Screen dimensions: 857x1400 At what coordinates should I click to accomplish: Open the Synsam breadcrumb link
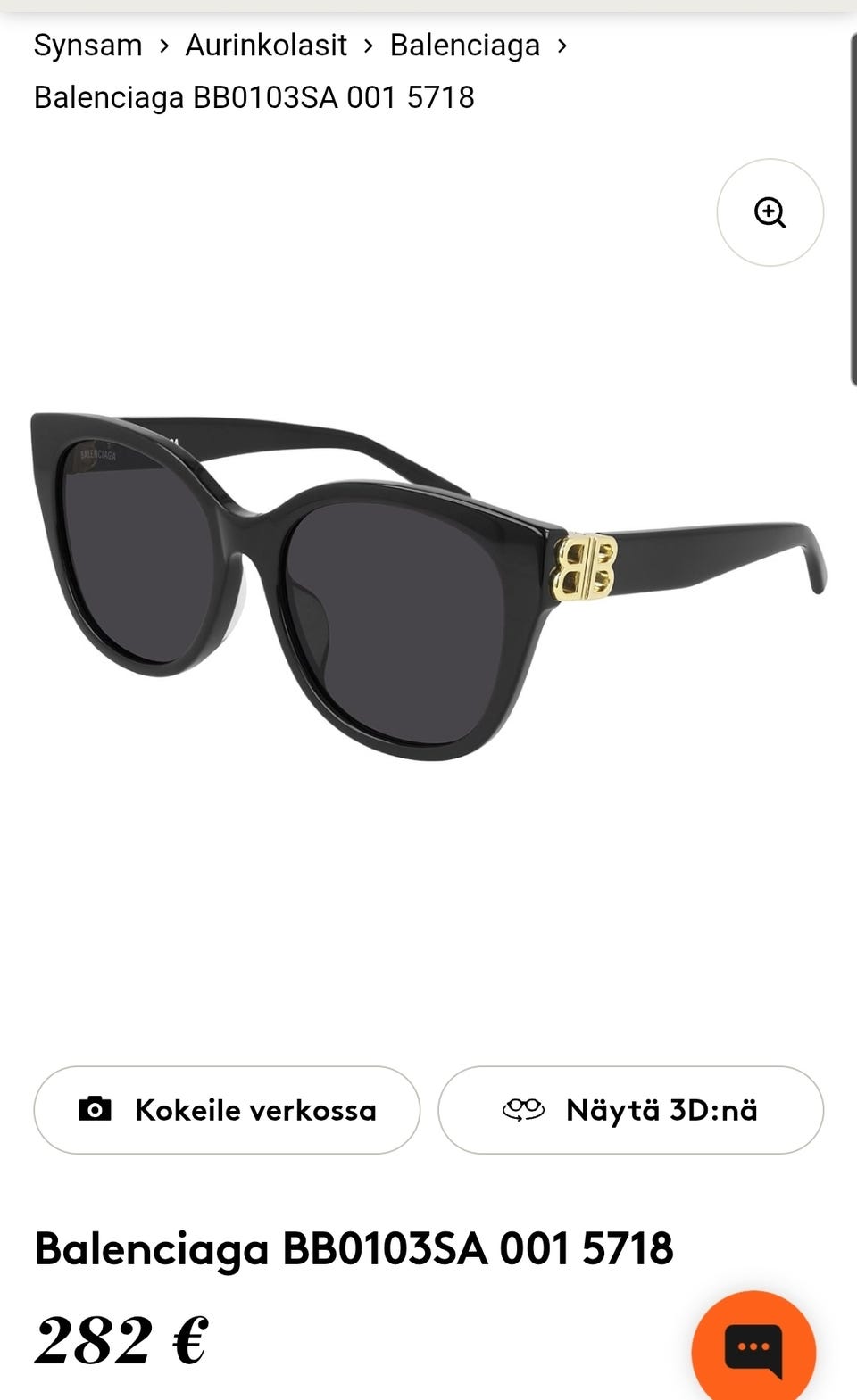tap(87, 45)
